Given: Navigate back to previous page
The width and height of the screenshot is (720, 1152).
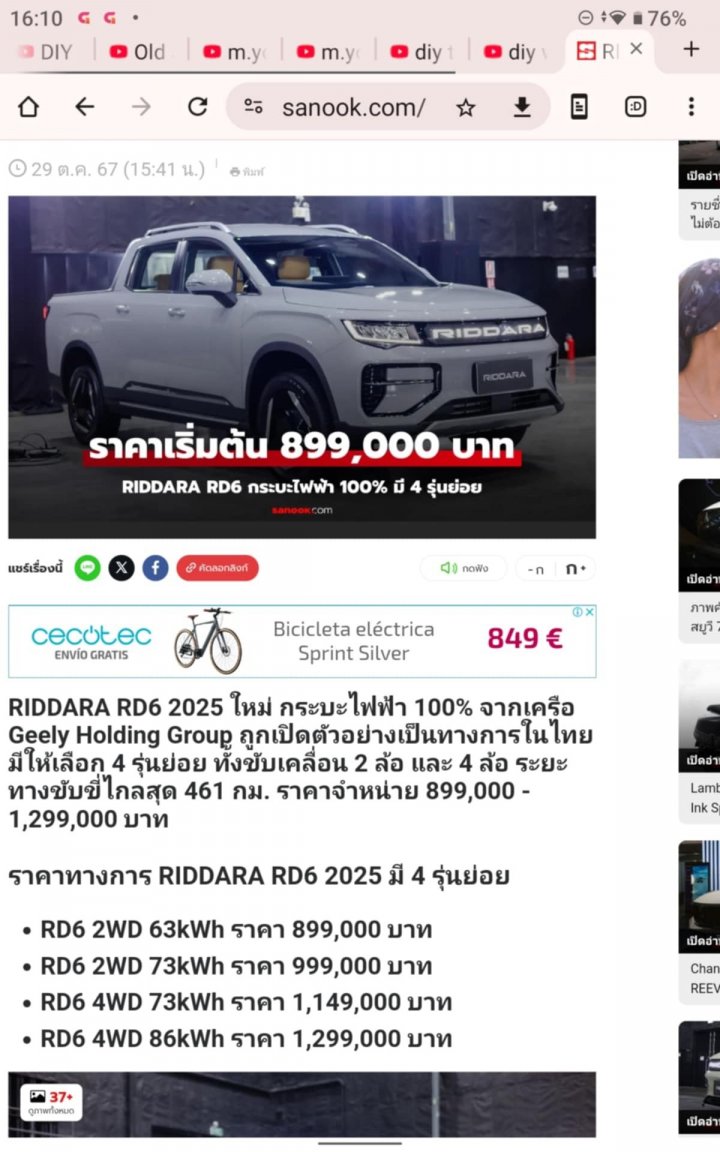Looking at the screenshot, I should (85, 107).
